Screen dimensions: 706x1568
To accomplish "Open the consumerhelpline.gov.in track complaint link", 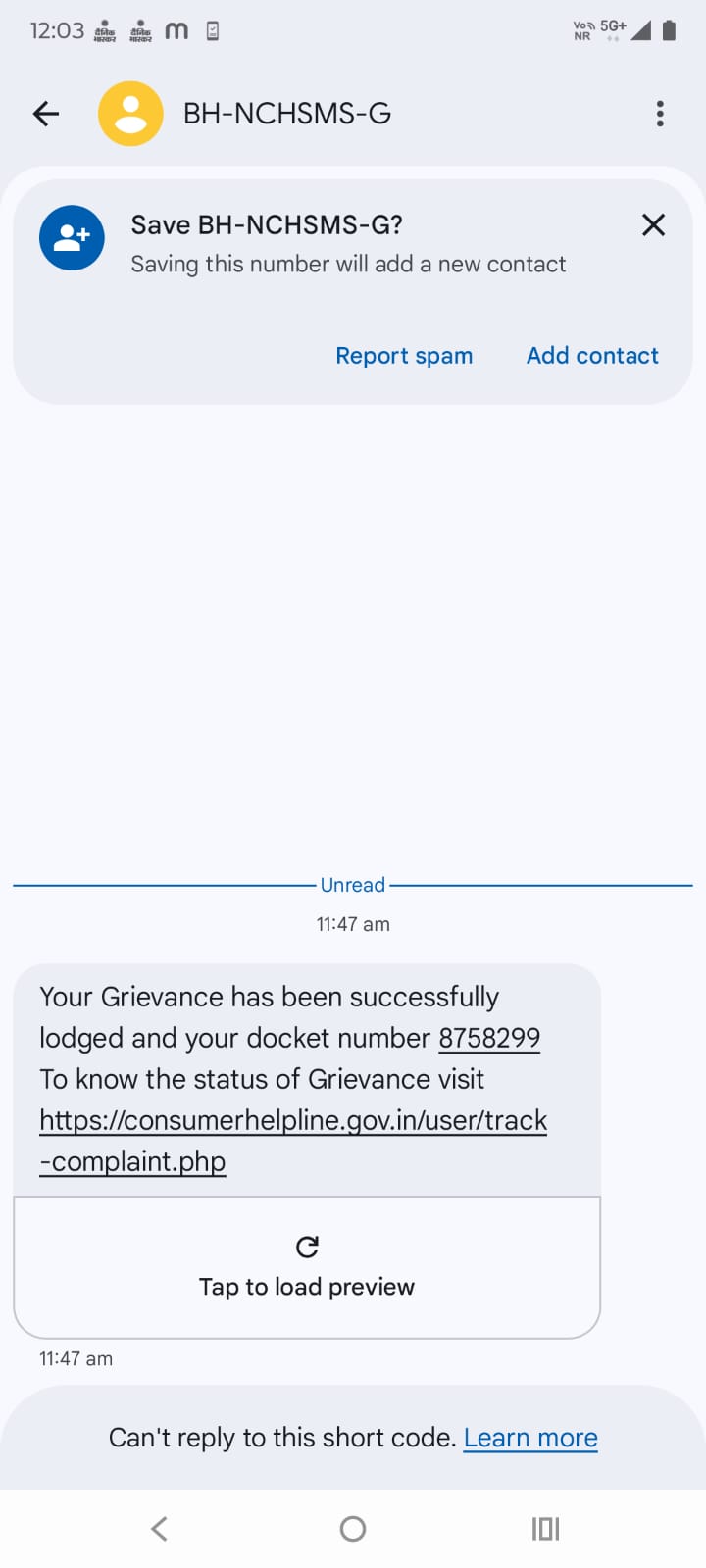I will (292, 1120).
